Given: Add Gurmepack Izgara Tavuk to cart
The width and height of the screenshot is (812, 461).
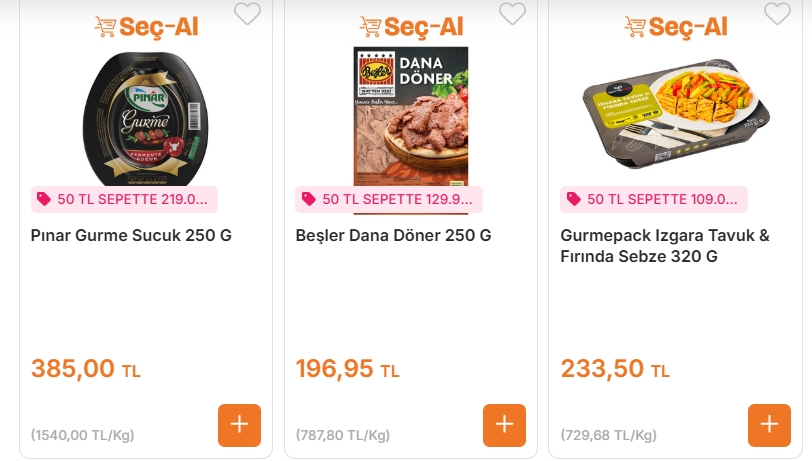Looking at the screenshot, I should tap(769, 425).
